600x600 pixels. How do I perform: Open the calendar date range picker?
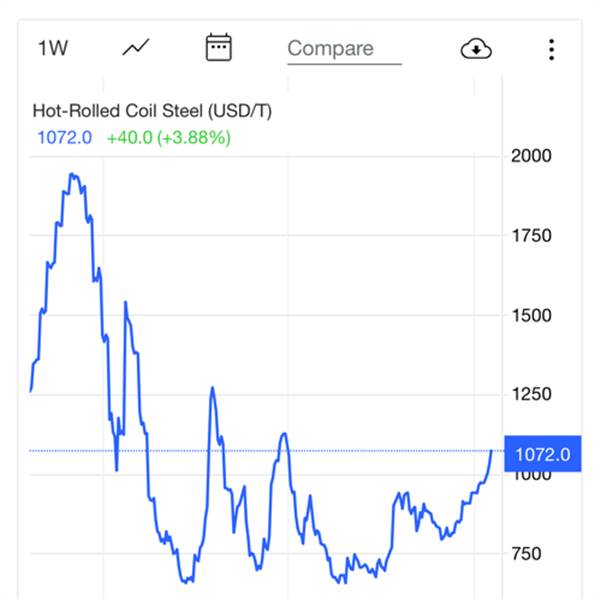click(218, 47)
